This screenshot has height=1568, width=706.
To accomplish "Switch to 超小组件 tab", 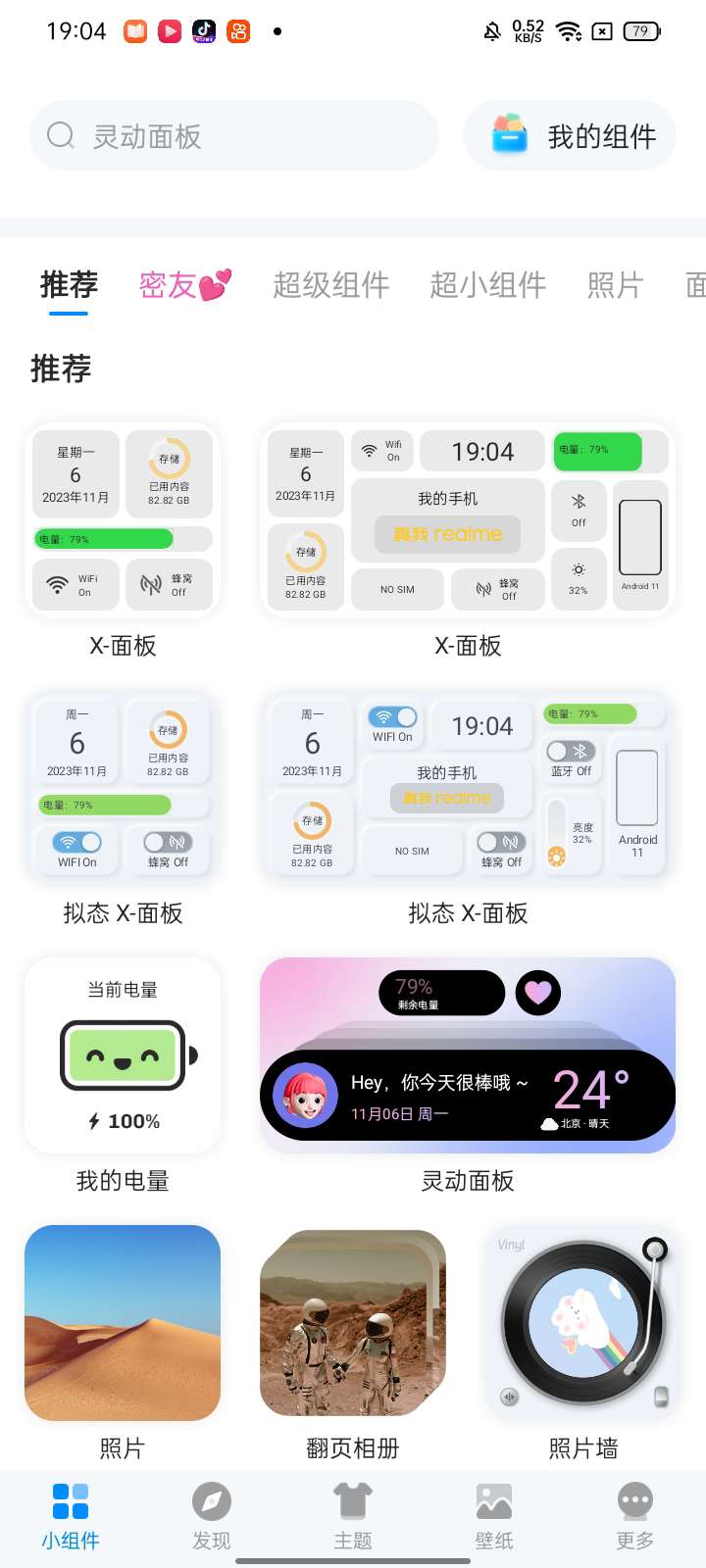I will [x=487, y=285].
